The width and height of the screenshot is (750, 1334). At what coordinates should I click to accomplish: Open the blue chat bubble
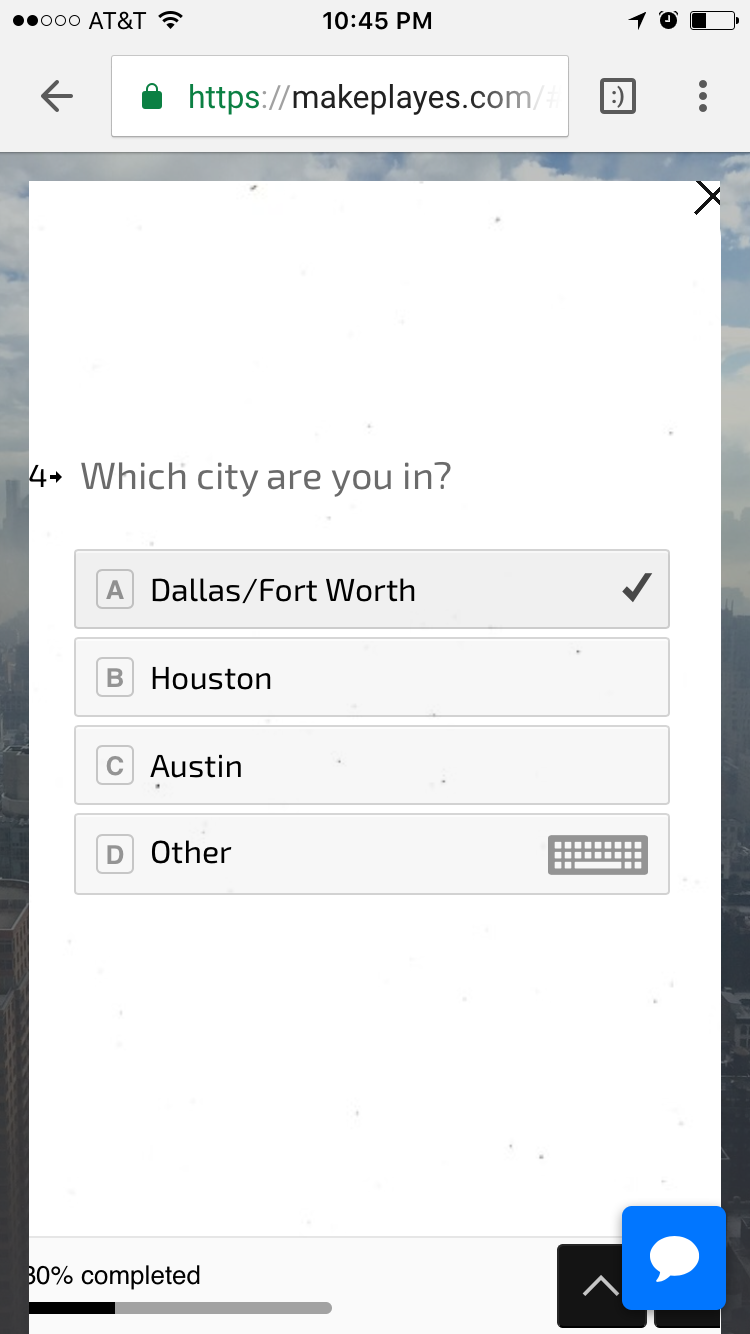(673, 1258)
